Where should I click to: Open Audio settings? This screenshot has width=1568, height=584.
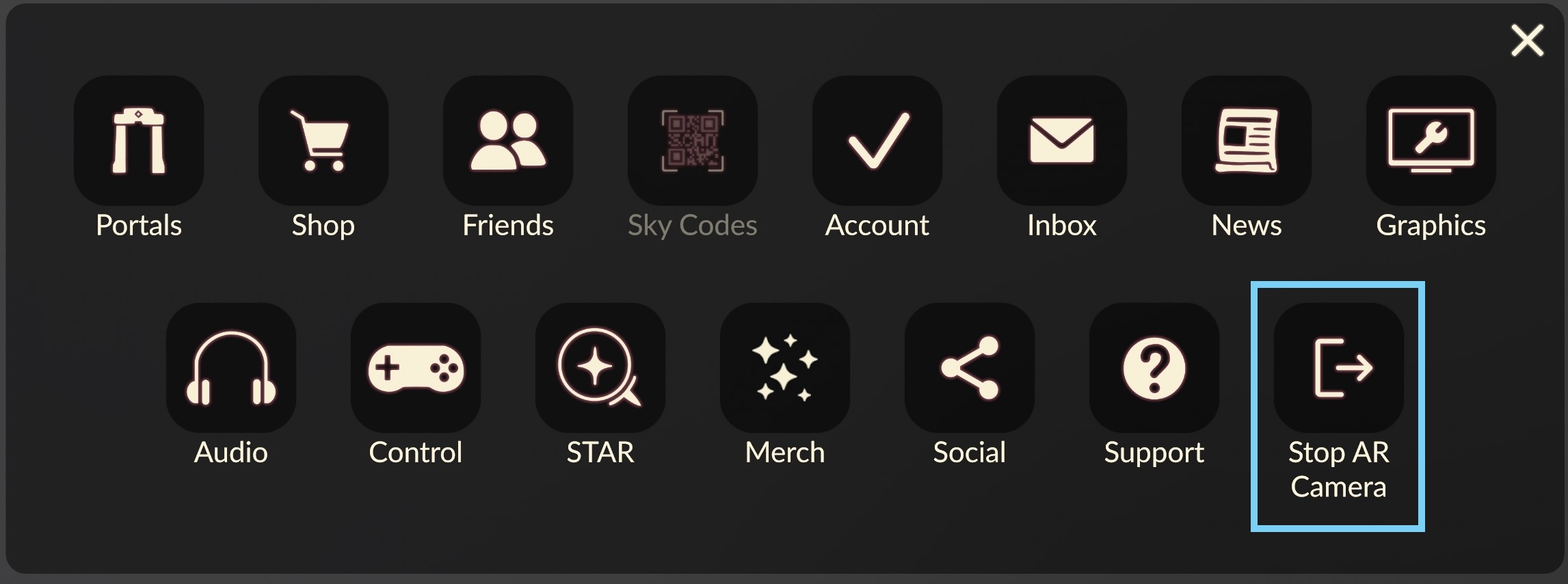[x=231, y=368]
